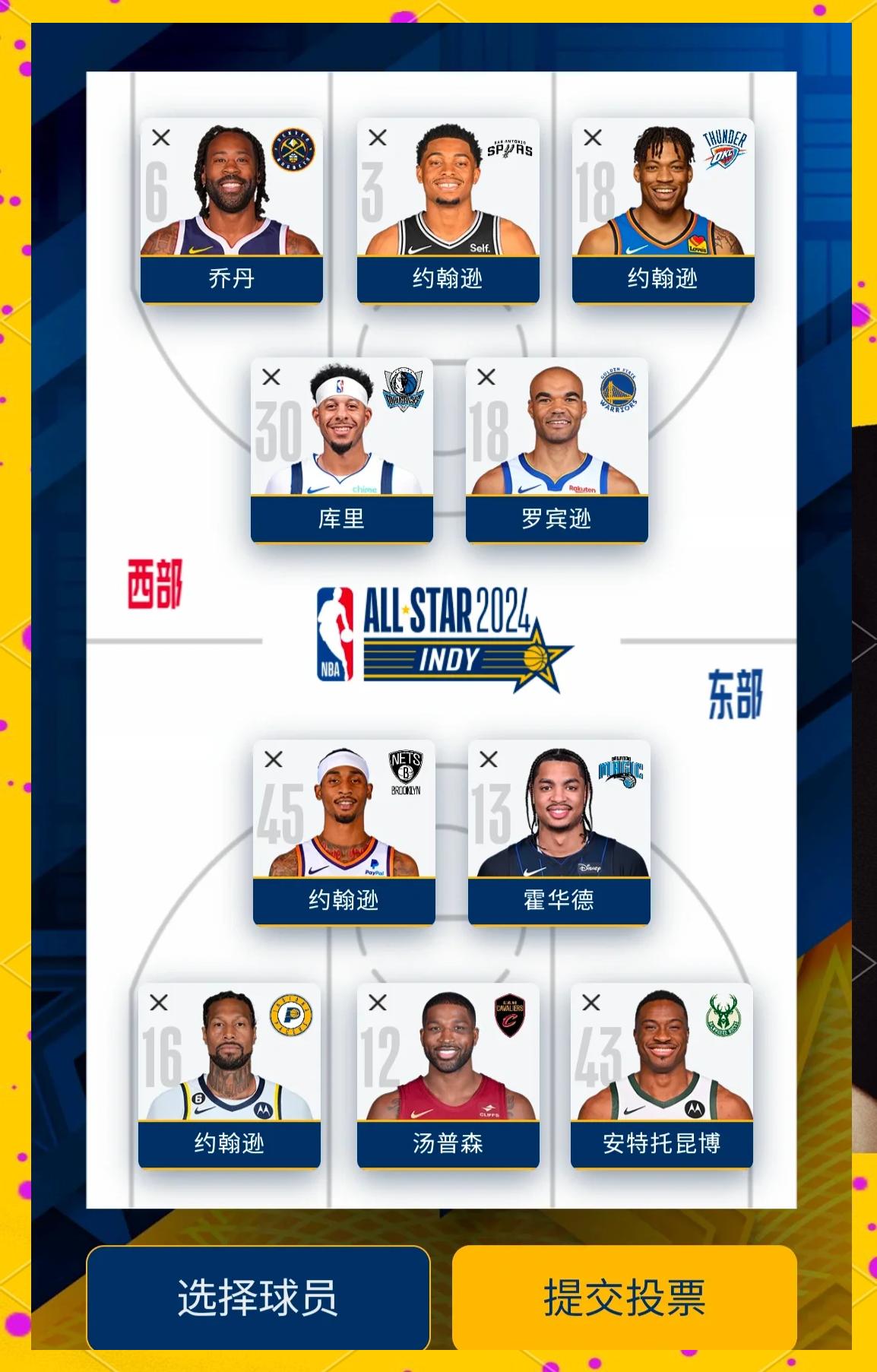This screenshot has height=1372, width=877.
Task: Remove 安特托昆博 from the lineup
Action: click(x=591, y=1003)
